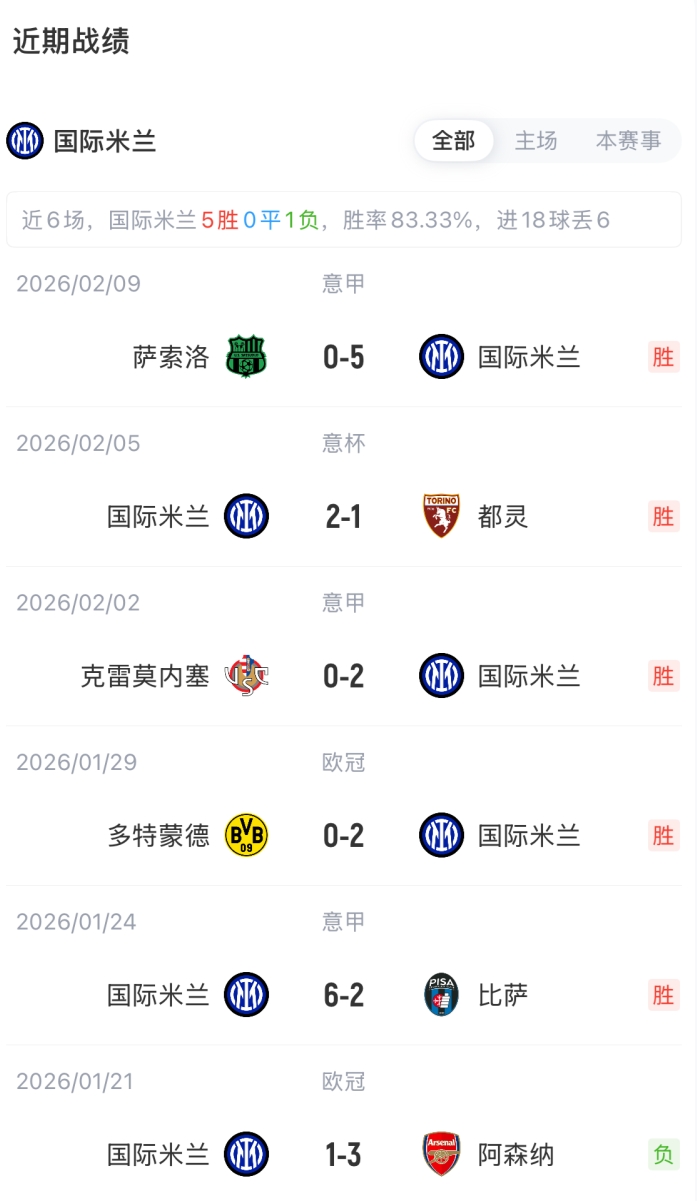Select the 全部 filter tab
The height and width of the screenshot is (1201, 697).
coord(453,141)
